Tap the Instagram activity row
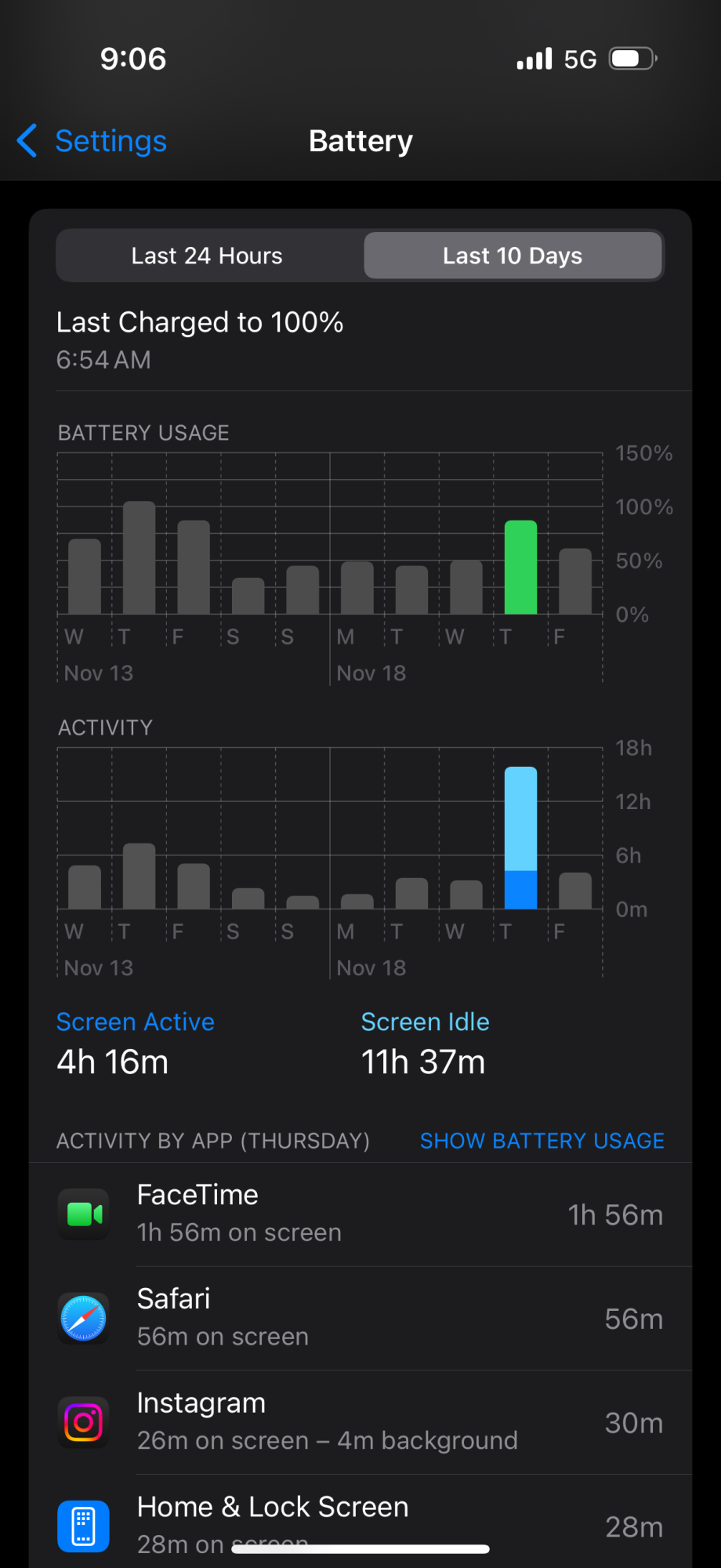The height and width of the screenshot is (1568, 721). [x=360, y=1423]
